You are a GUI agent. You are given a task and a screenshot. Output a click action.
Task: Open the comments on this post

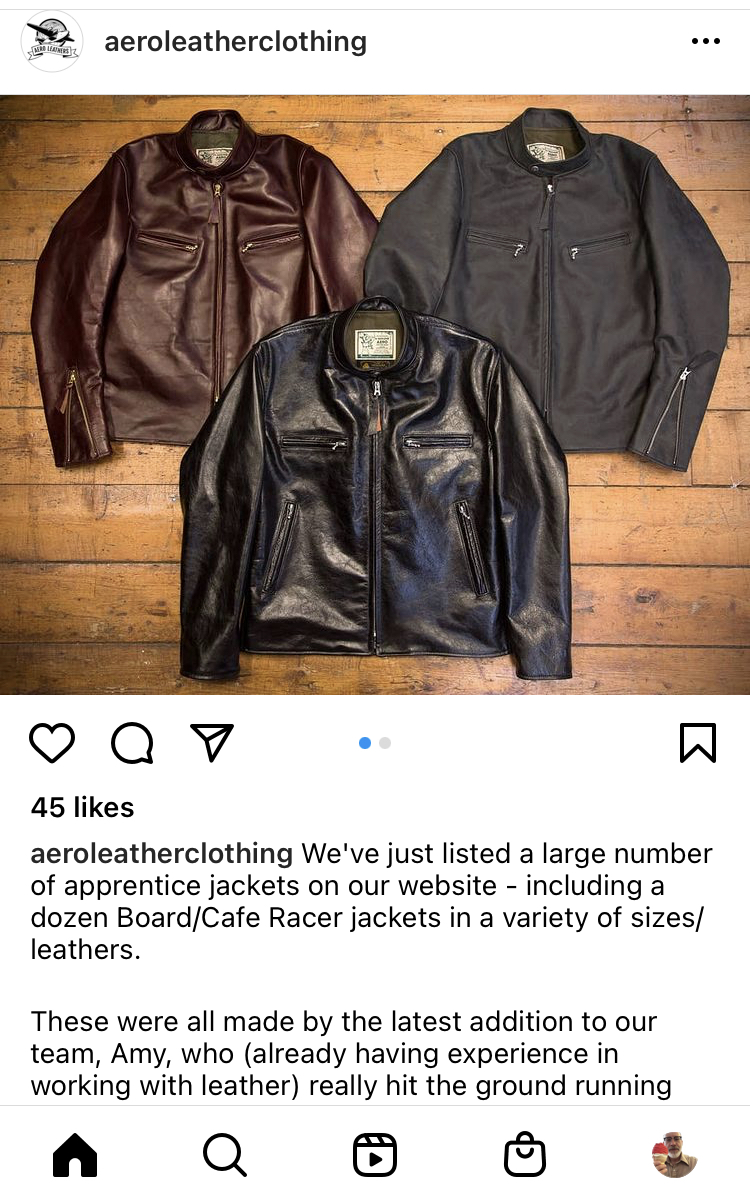pos(132,743)
